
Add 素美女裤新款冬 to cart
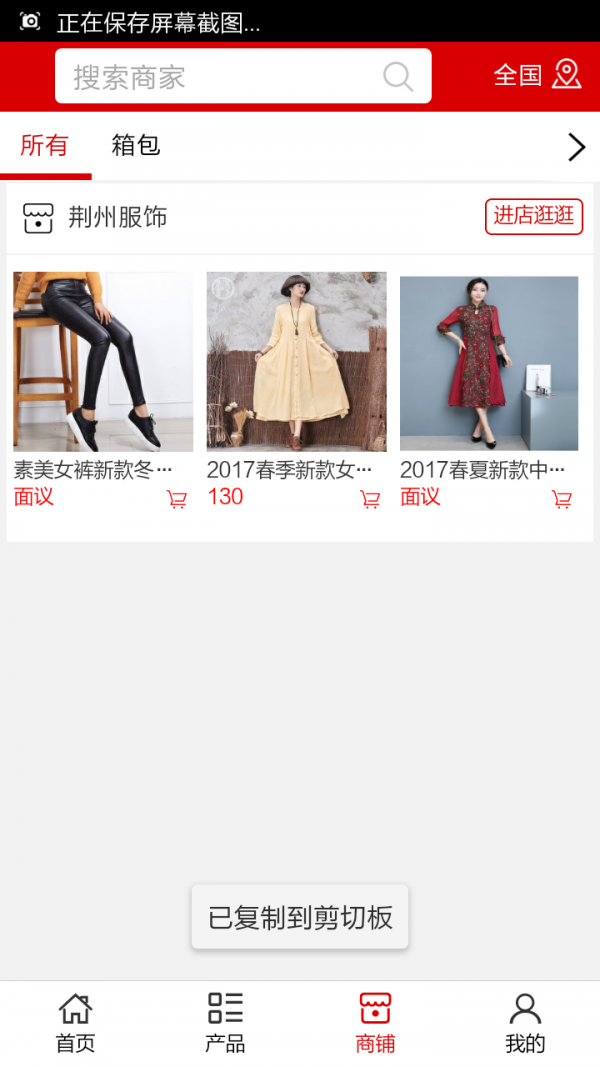click(177, 500)
